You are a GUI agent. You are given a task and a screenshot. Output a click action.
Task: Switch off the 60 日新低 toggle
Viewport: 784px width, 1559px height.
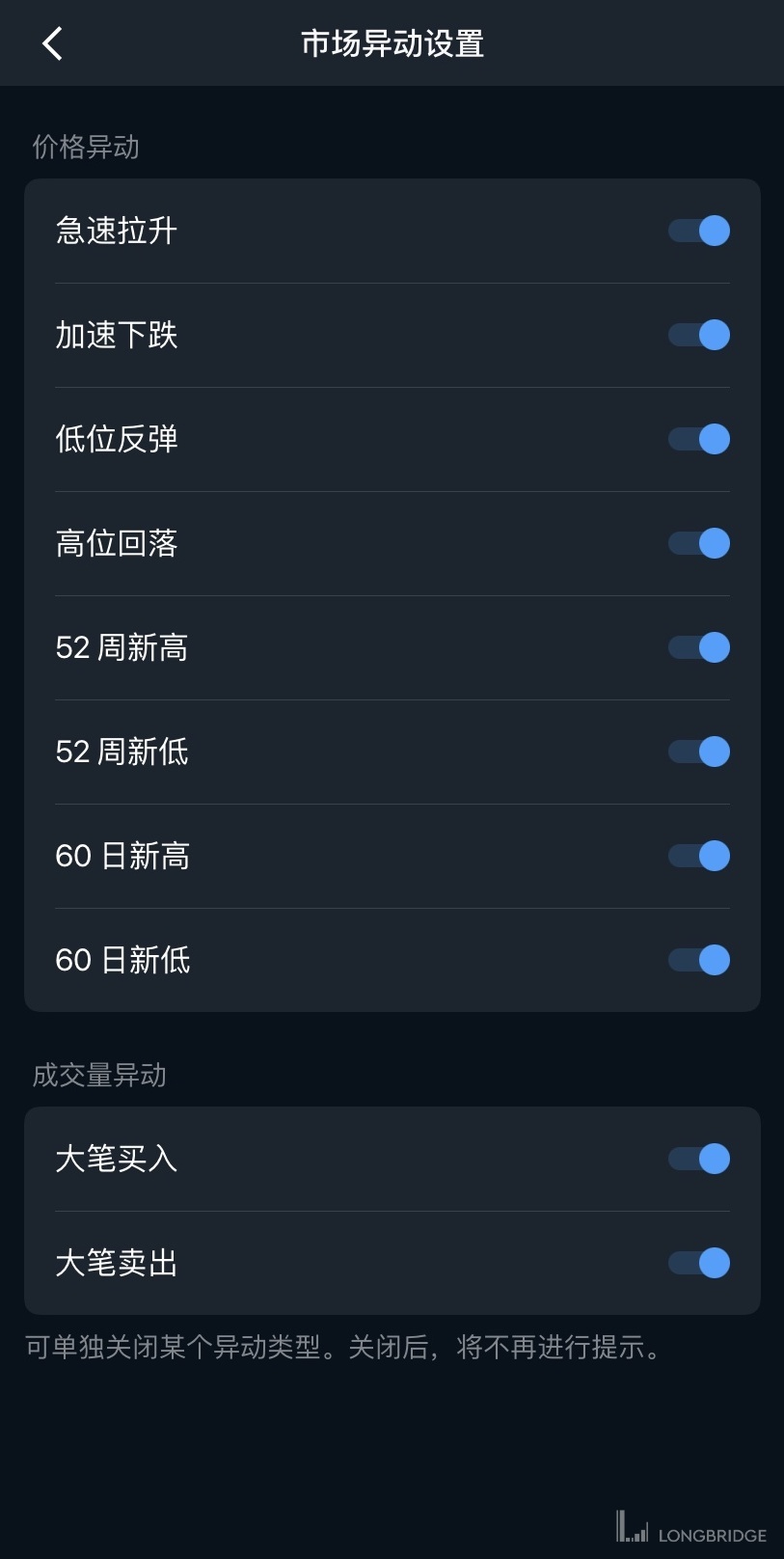coord(699,960)
